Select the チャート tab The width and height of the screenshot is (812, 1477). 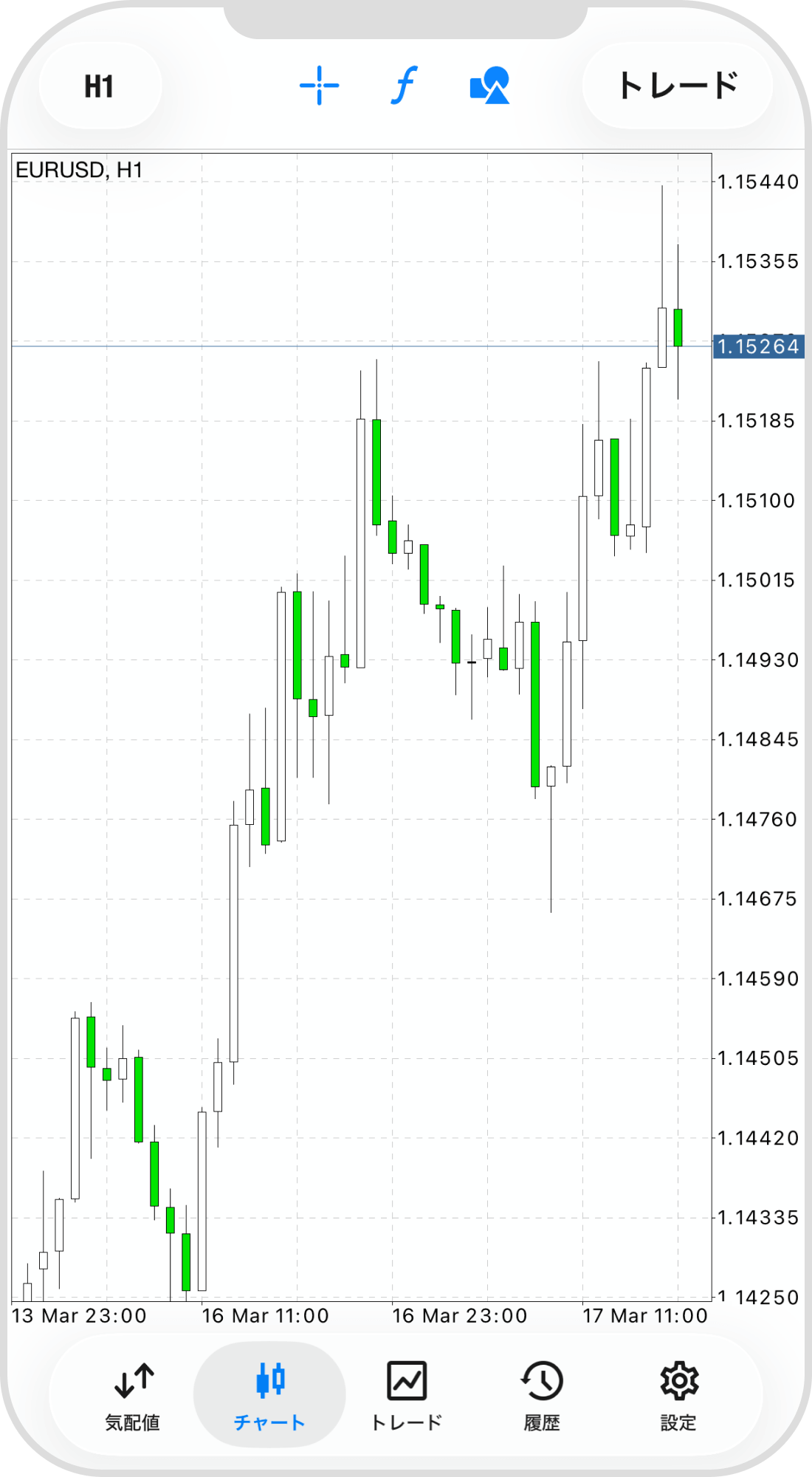[x=269, y=1394]
